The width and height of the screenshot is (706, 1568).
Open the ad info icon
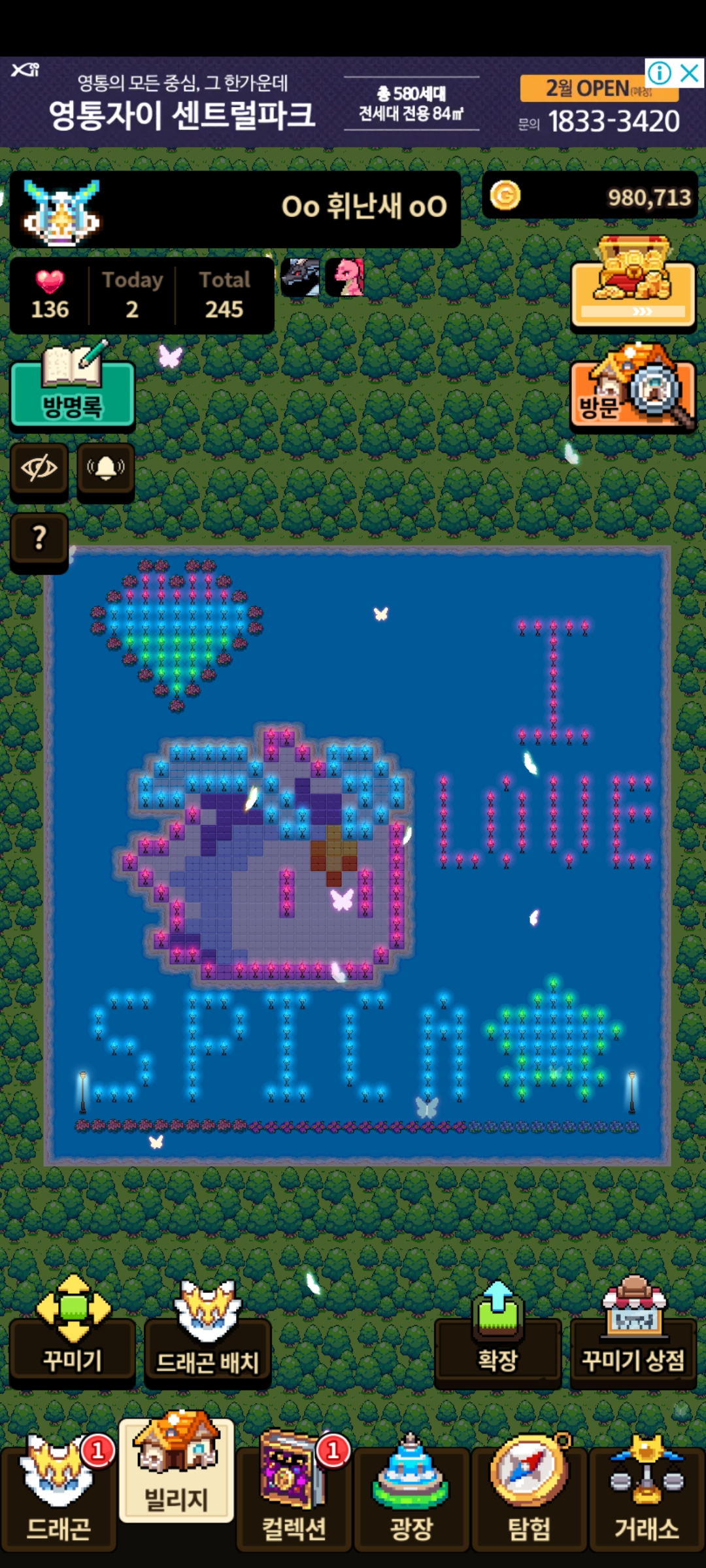[x=660, y=73]
